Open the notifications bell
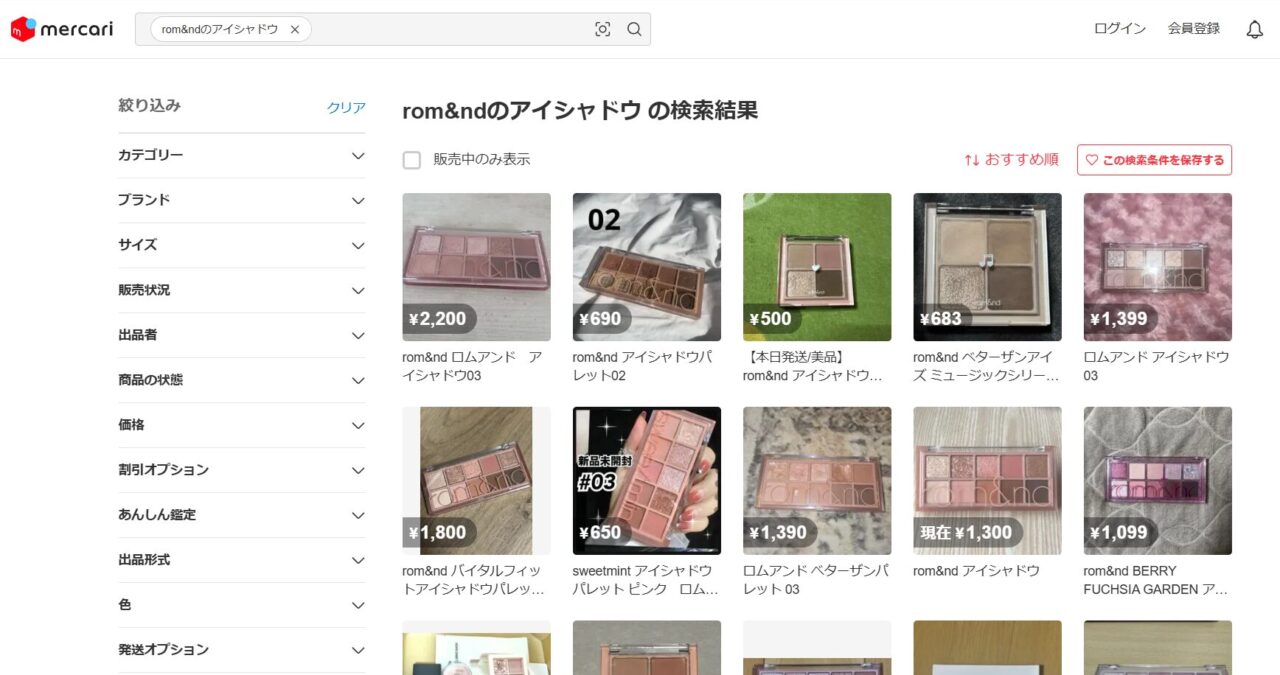This screenshot has height=675, width=1280. point(1254,29)
